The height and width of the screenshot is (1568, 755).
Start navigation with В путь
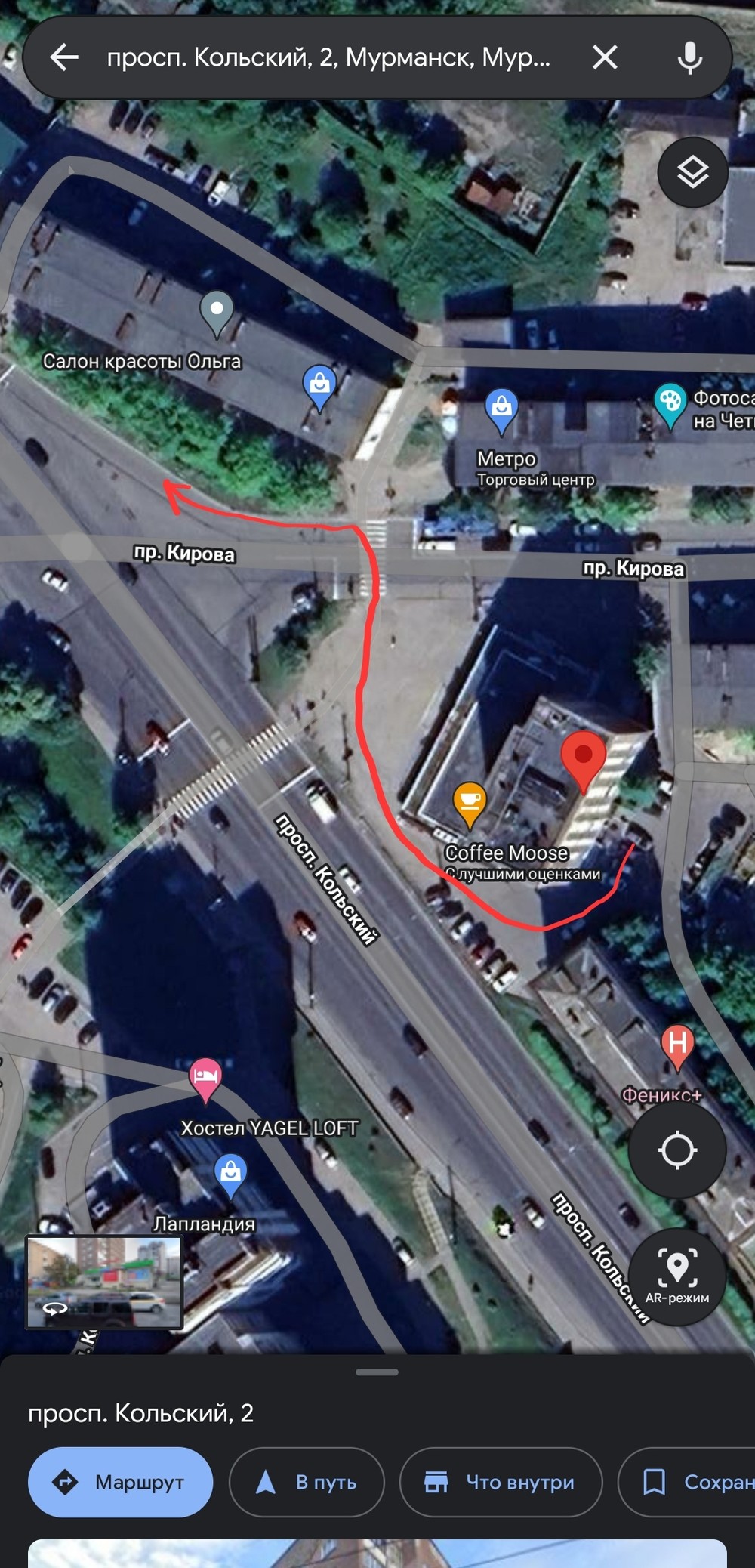[x=307, y=1482]
